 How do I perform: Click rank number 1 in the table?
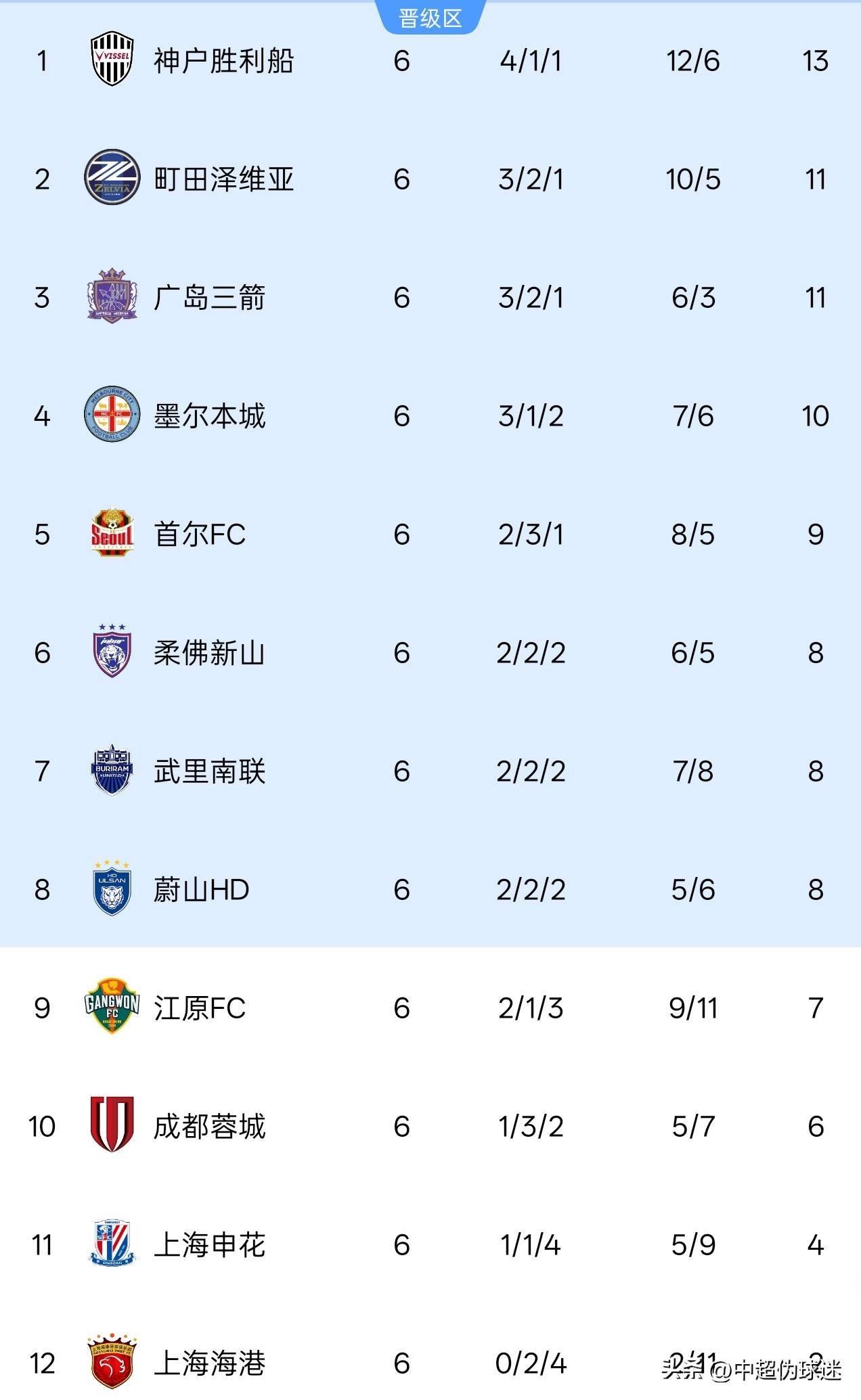tap(42, 61)
